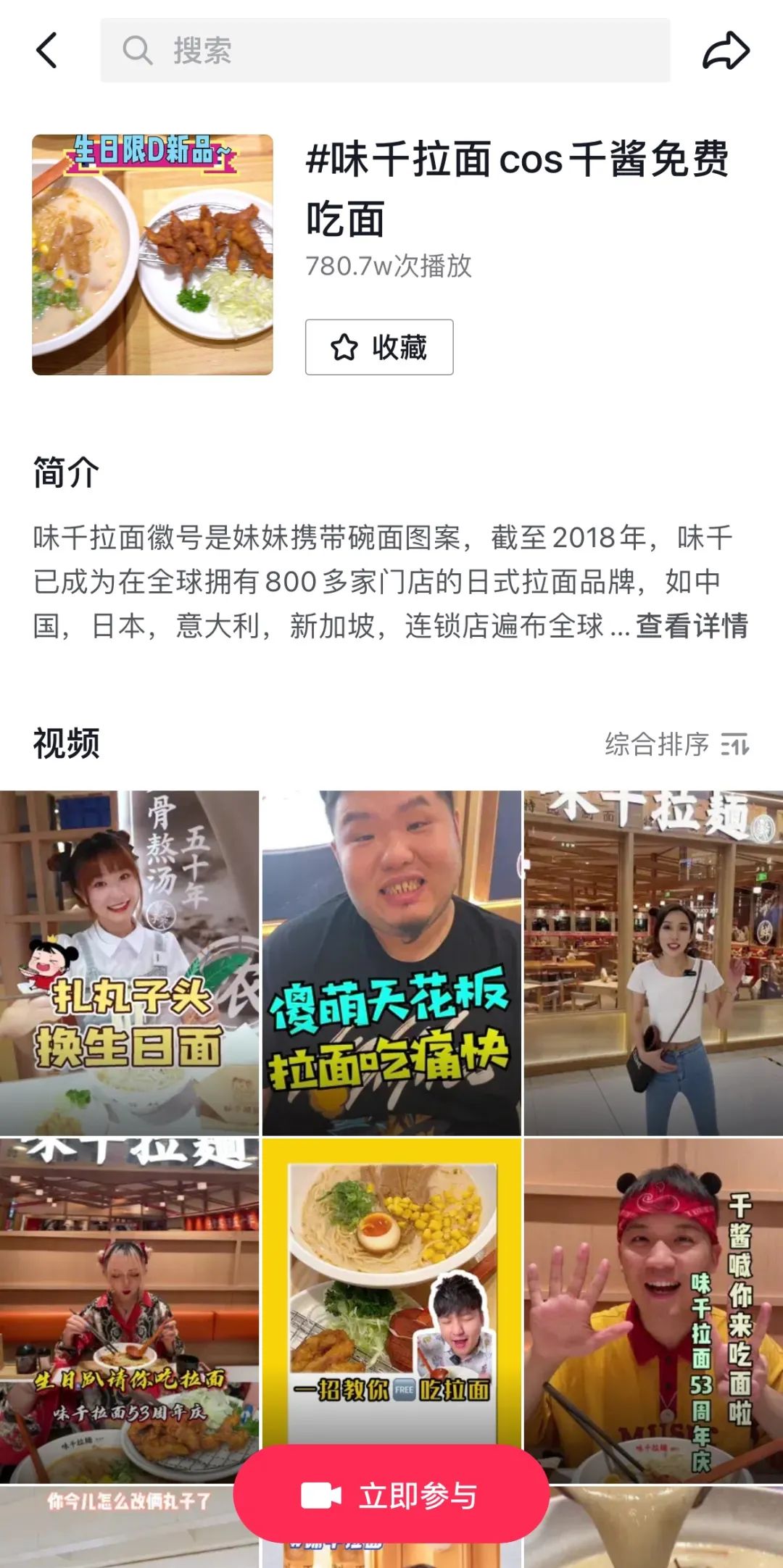This screenshot has height=1568, width=783.
Task: Play the 傻萌天花板拉面吃痛快 video
Action: click(391, 963)
